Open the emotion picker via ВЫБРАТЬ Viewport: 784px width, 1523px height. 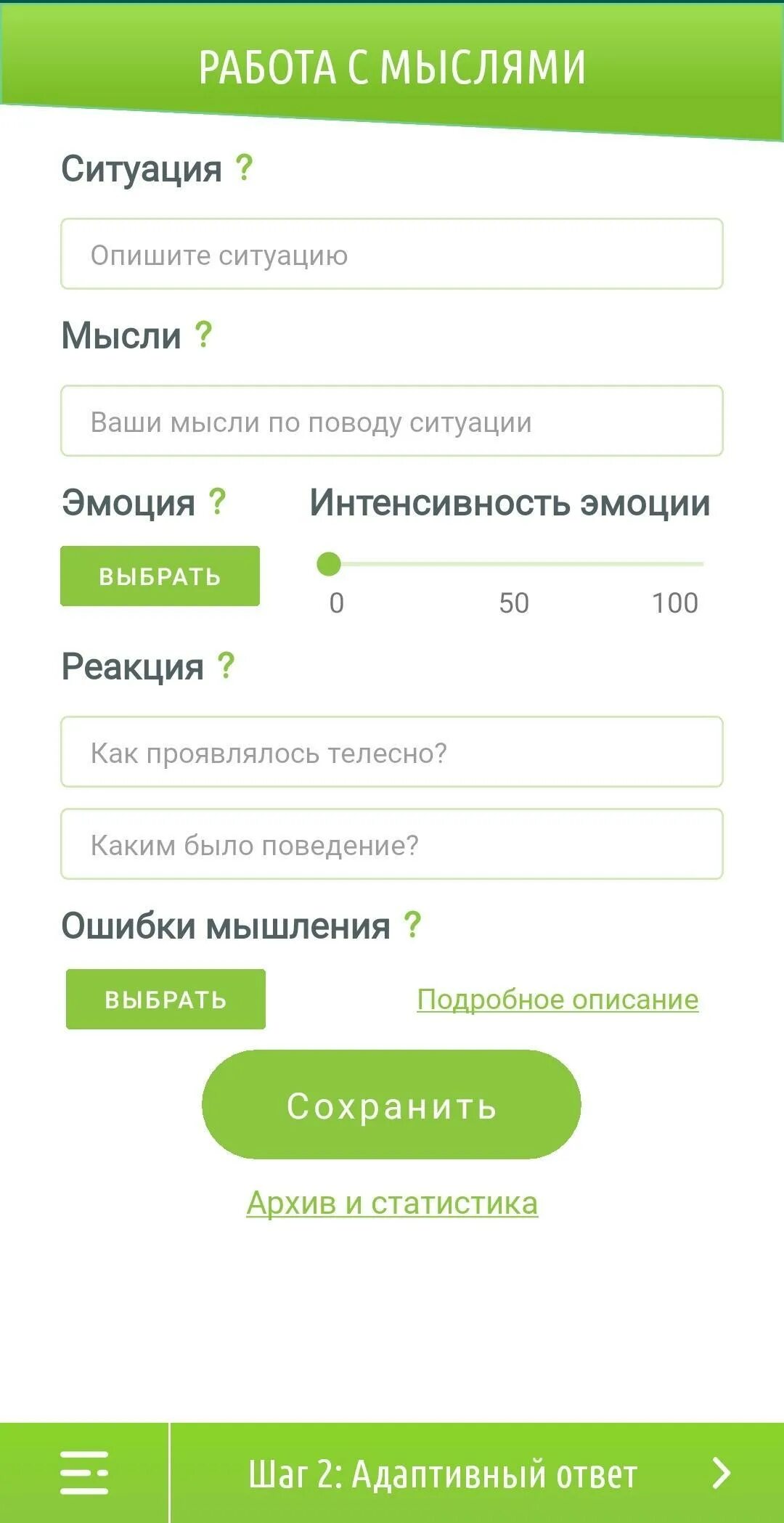(160, 576)
